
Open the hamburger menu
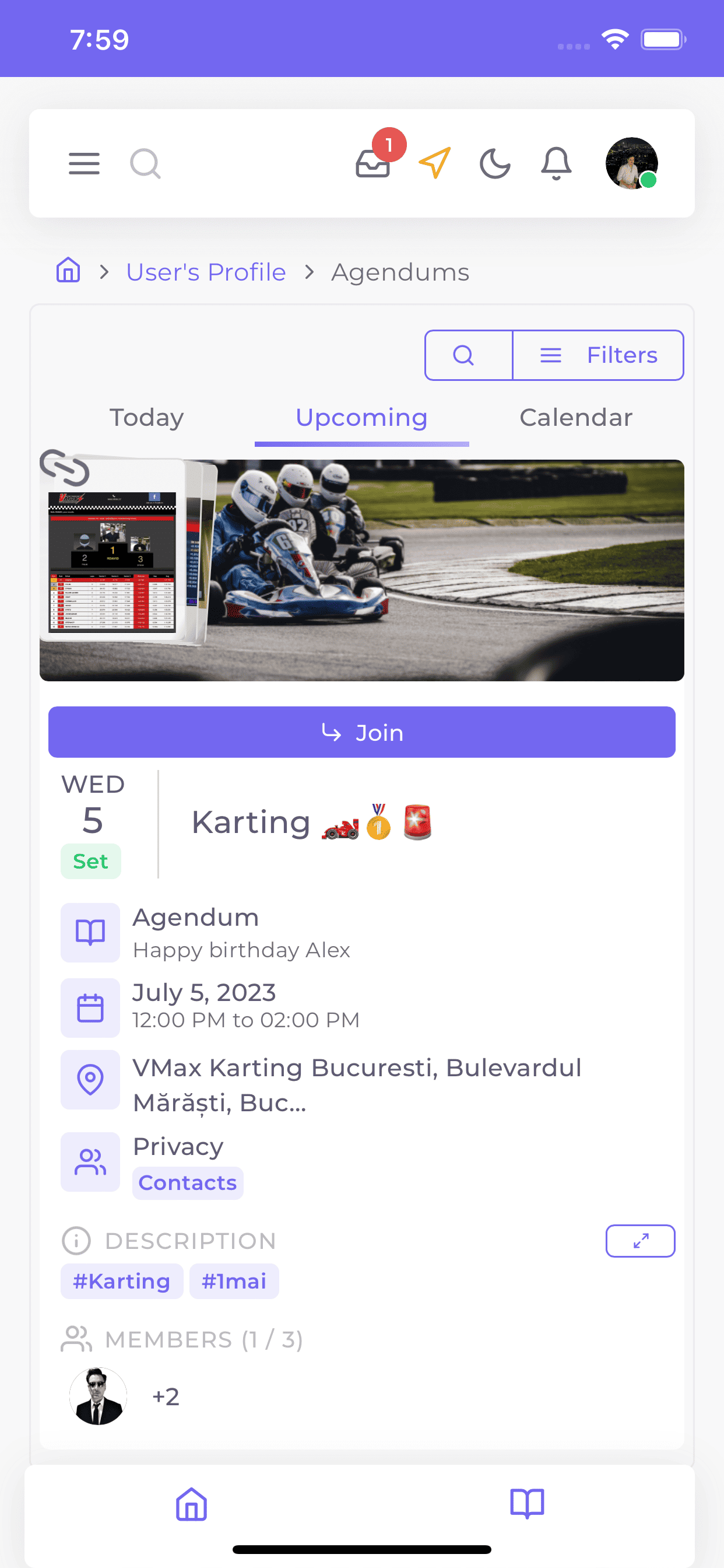(x=84, y=163)
